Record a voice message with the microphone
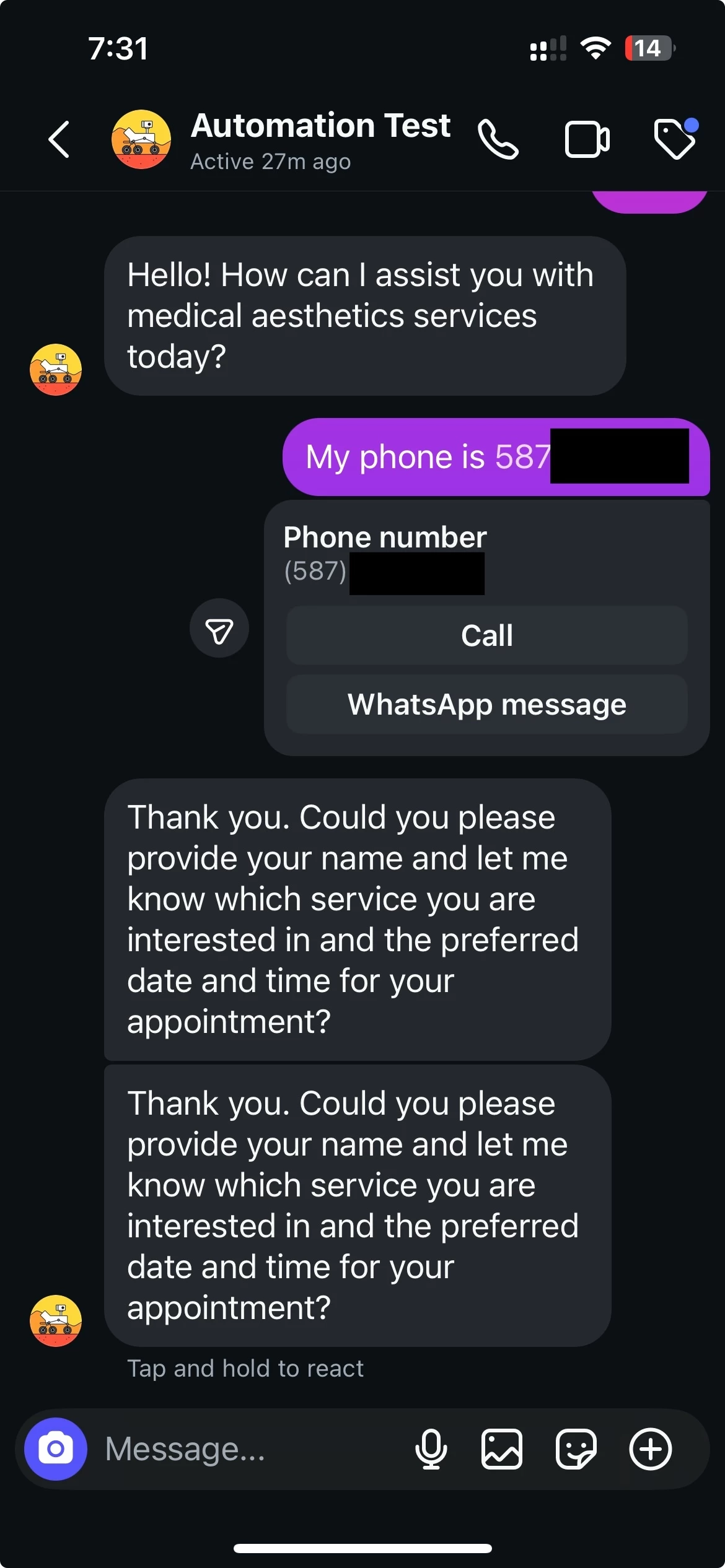The image size is (725, 1568). point(431,1449)
